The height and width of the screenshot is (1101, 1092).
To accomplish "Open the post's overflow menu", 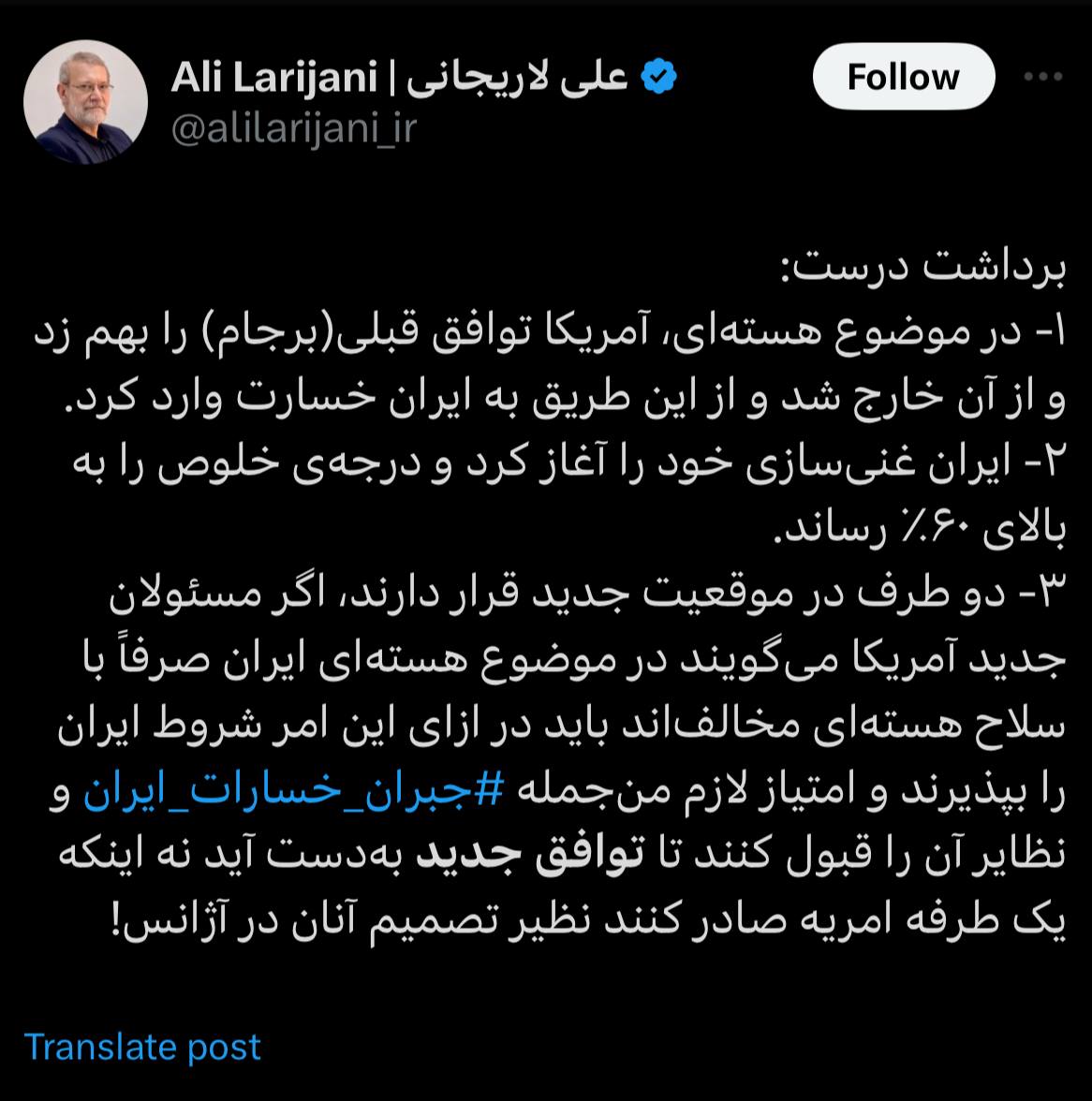I will [1042, 77].
